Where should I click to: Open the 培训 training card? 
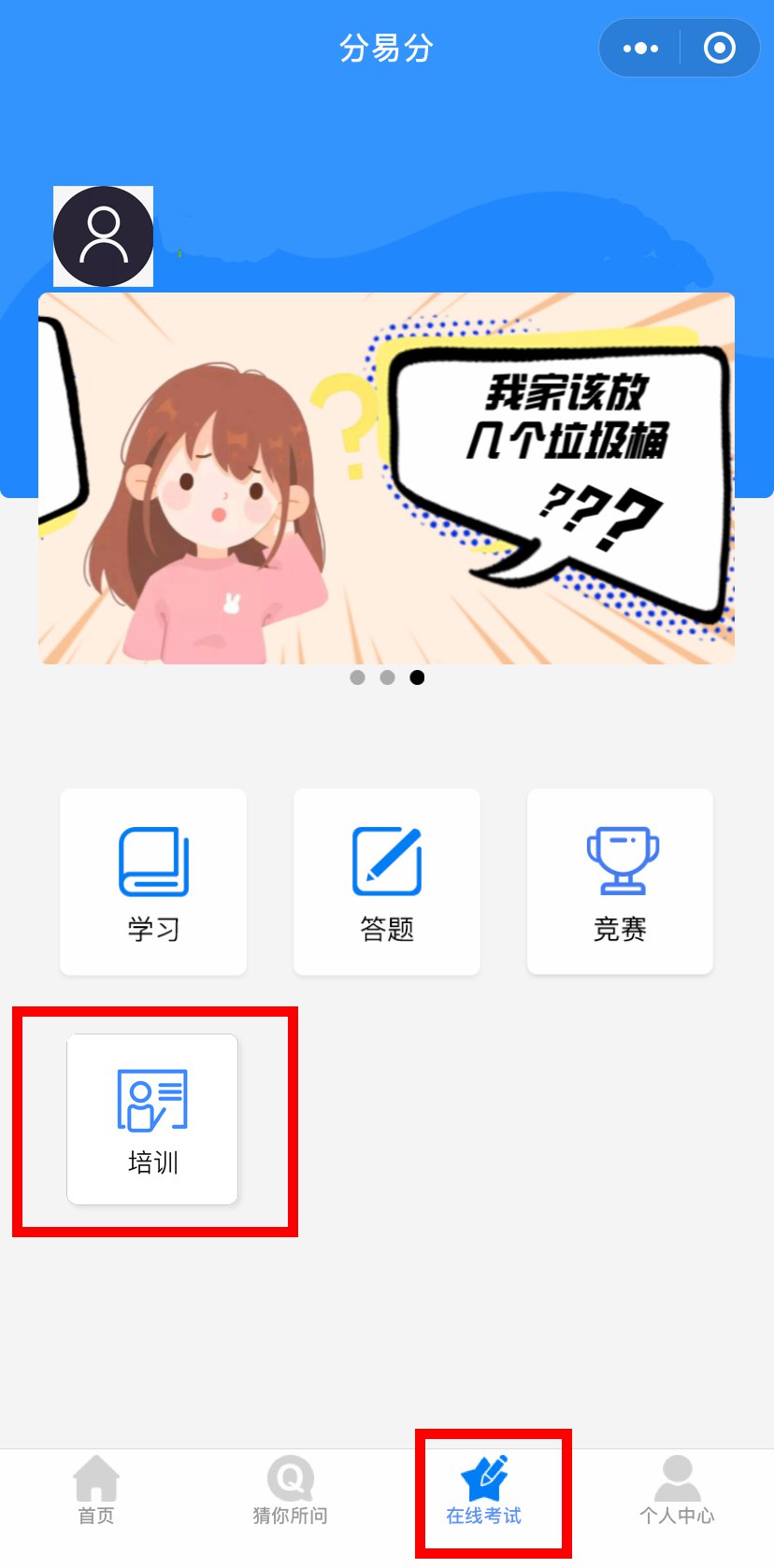point(152,1119)
